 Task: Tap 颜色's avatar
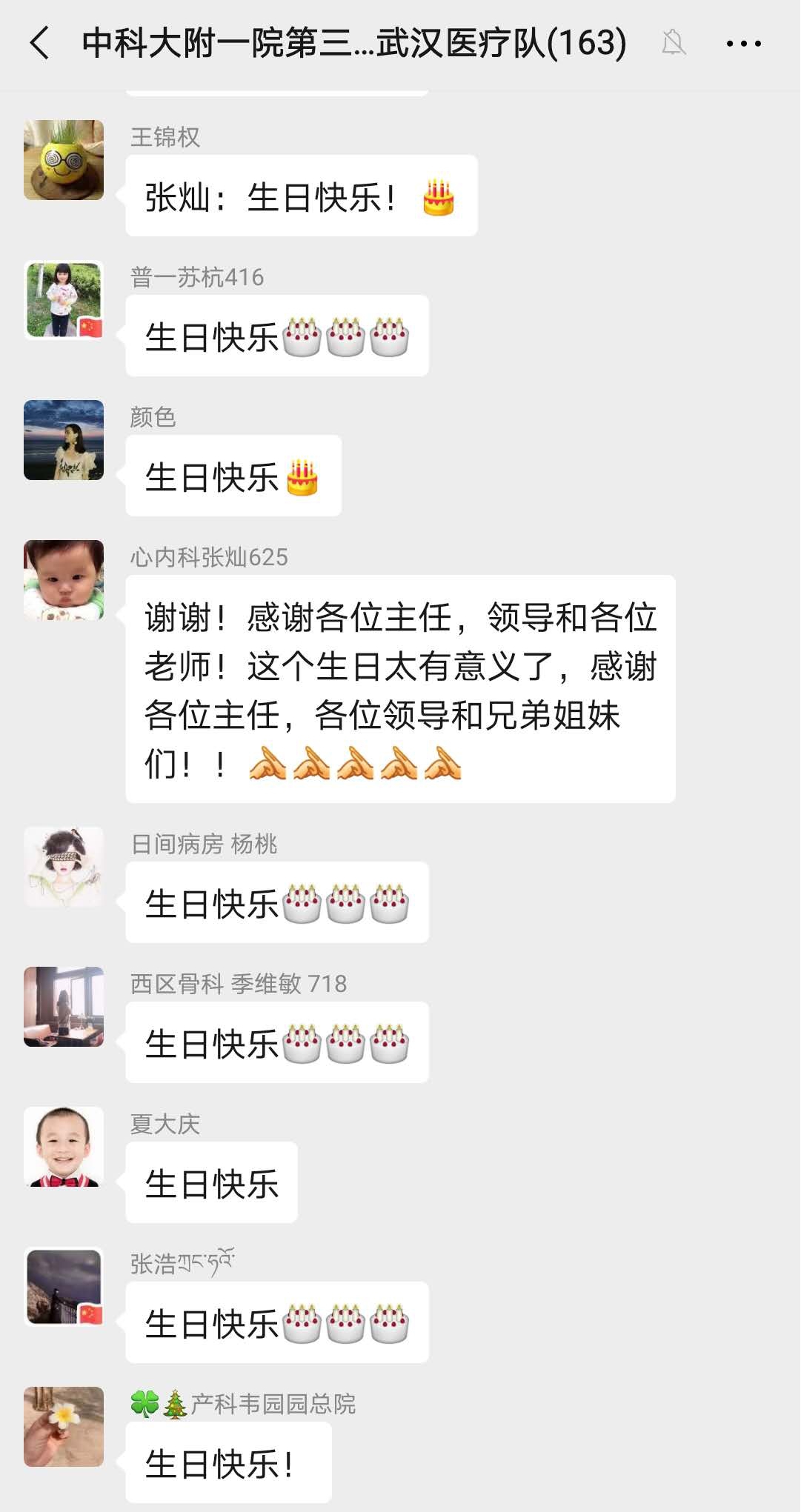[x=64, y=440]
